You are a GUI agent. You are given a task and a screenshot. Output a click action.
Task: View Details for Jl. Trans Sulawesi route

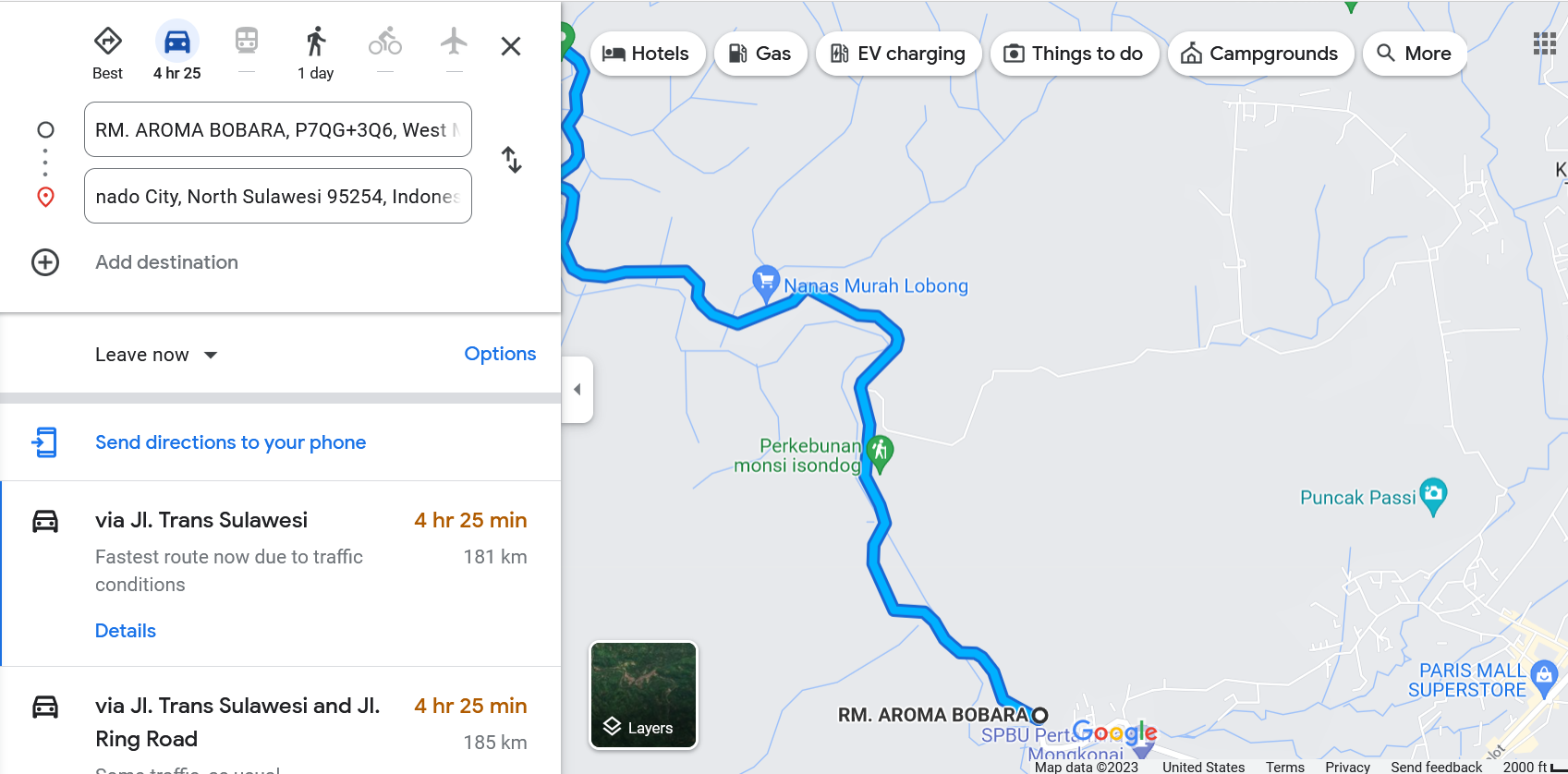[126, 631]
